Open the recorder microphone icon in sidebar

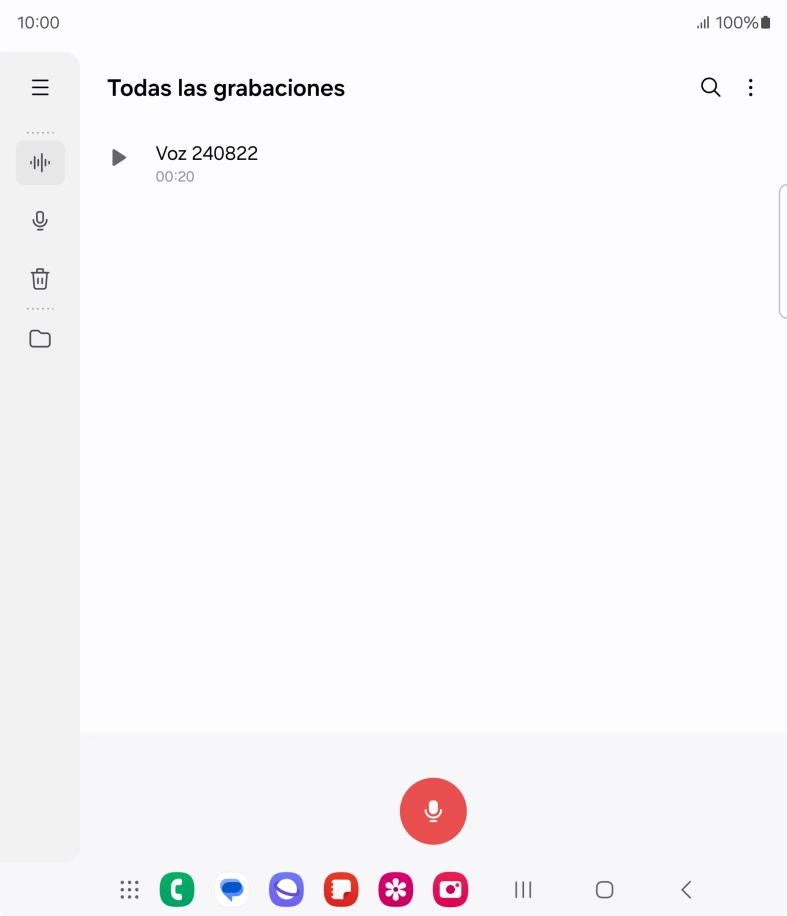(x=40, y=220)
